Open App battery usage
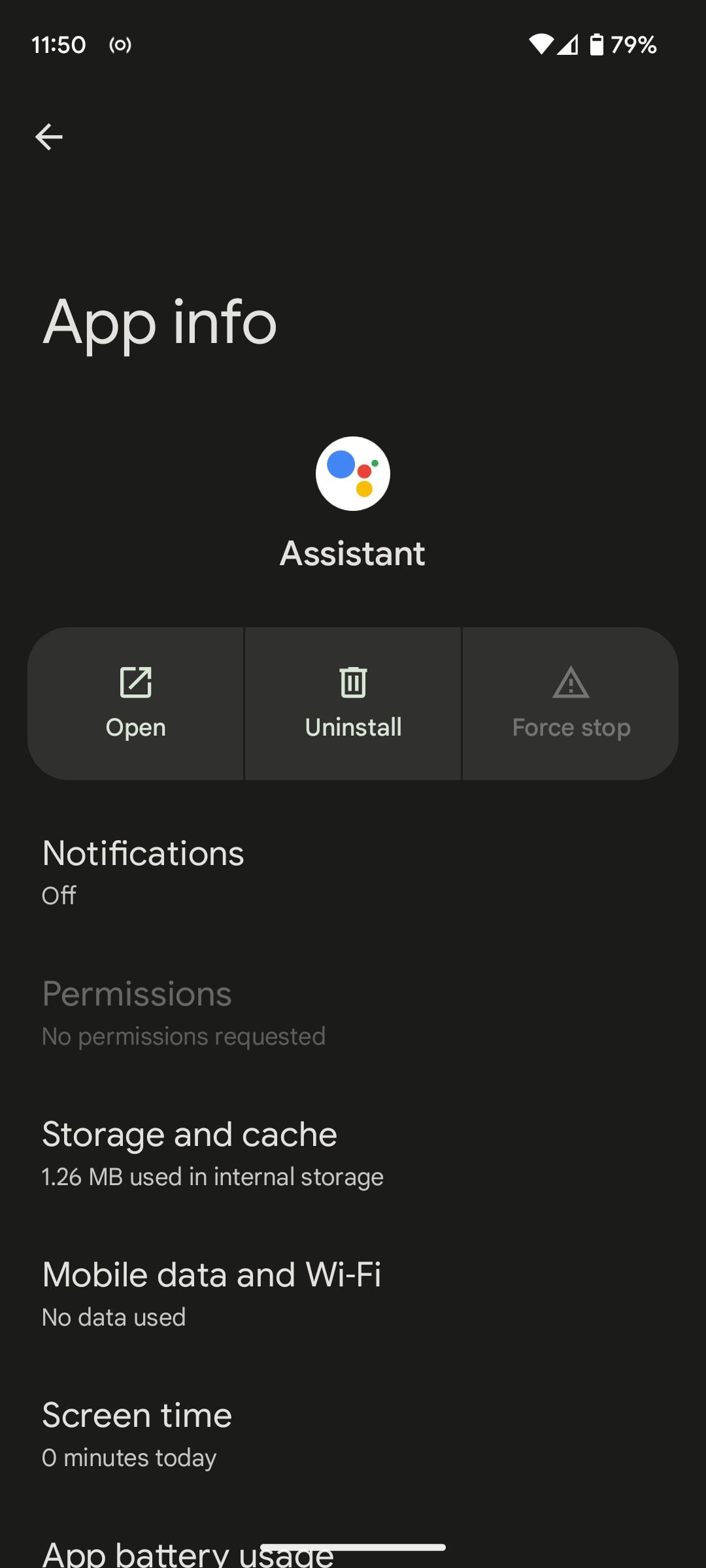This screenshot has width=706, height=1568. pos(188,1552)
